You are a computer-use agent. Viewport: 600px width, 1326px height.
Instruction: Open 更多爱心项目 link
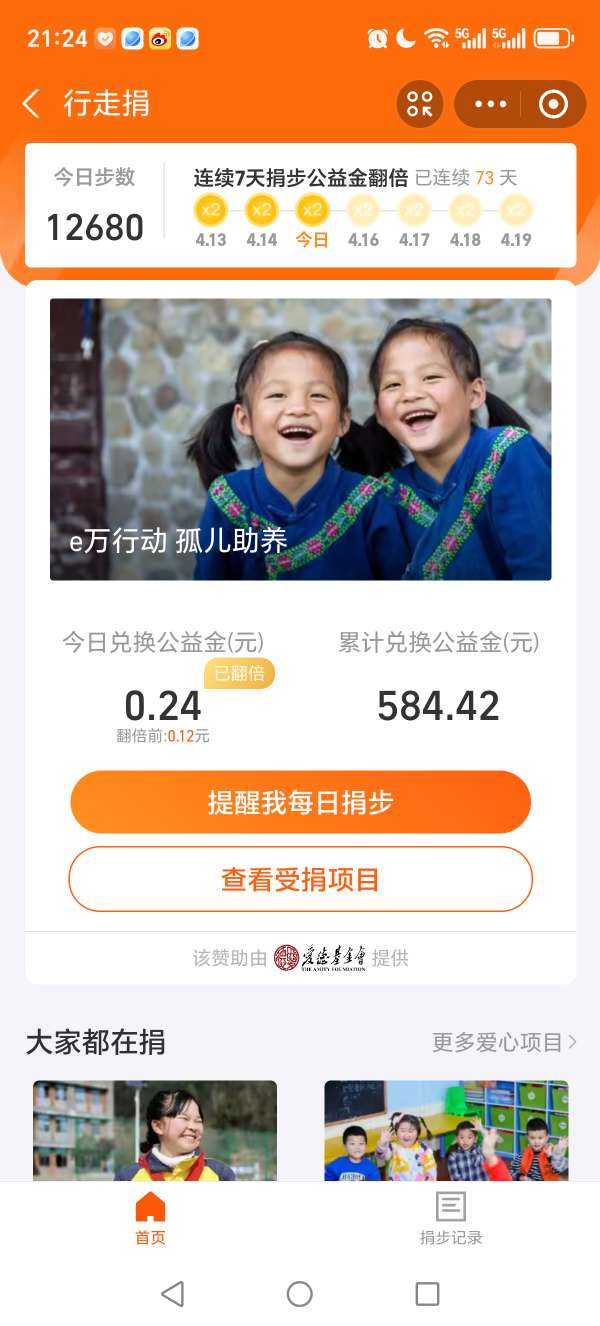point(504,1042)
